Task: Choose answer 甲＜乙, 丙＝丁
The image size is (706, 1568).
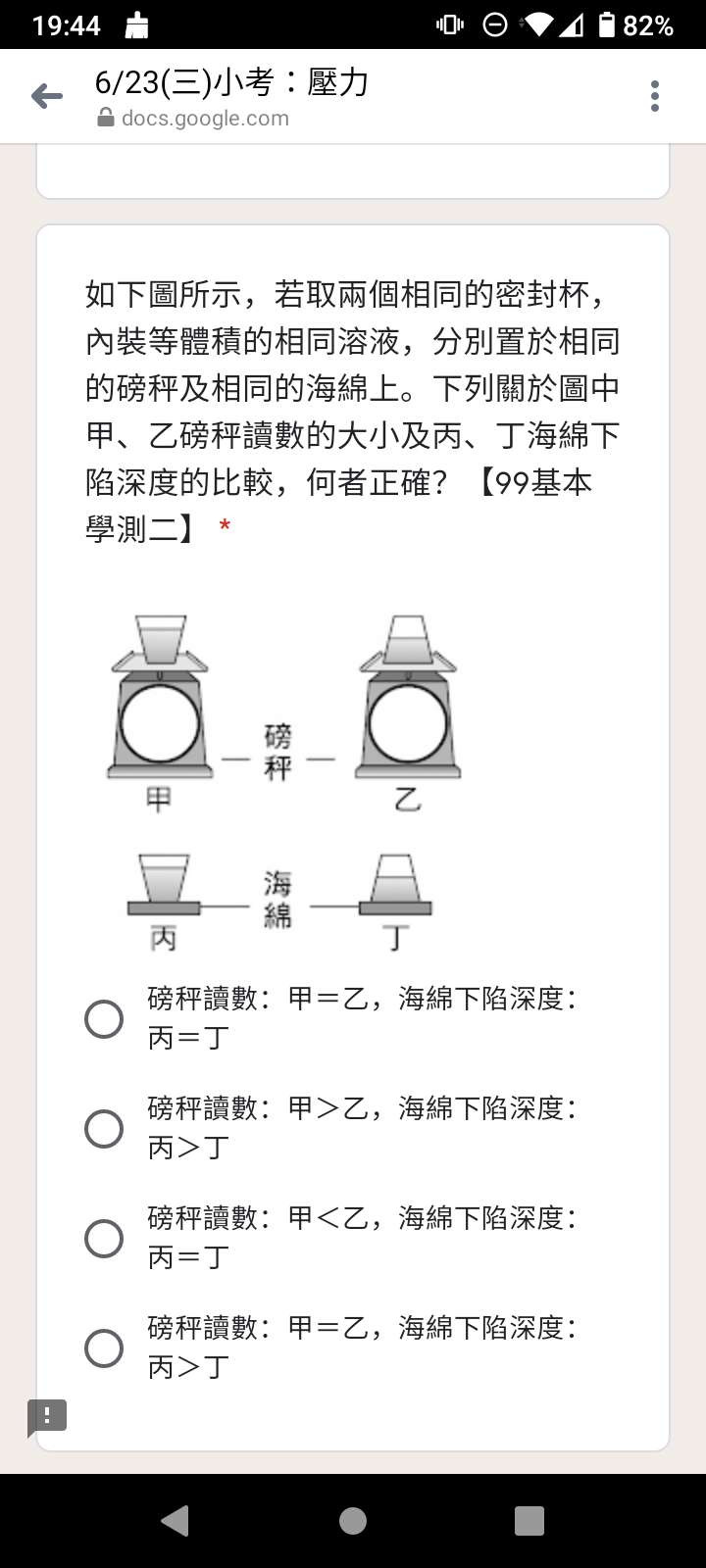Action: (104, 1239)
